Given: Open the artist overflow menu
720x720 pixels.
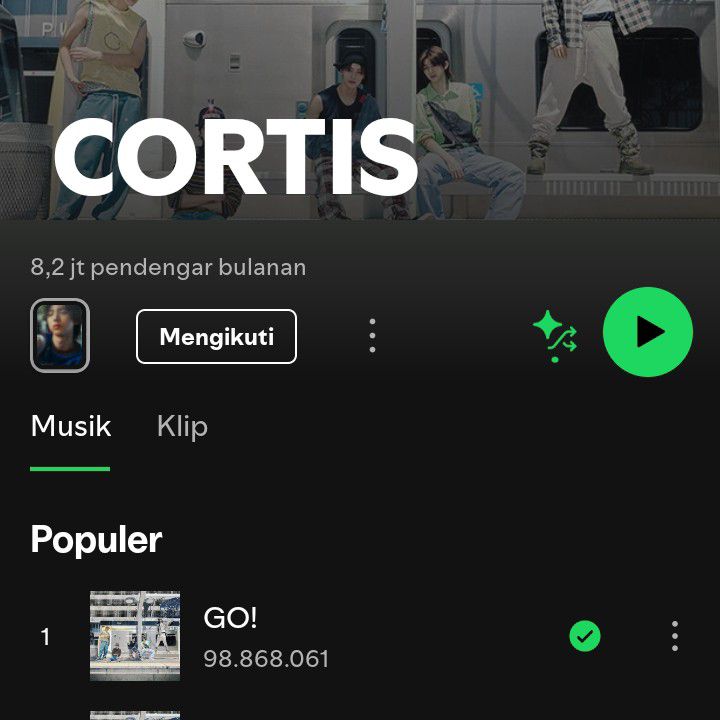Looking at the screenshot, I should [x=372, y=336].
